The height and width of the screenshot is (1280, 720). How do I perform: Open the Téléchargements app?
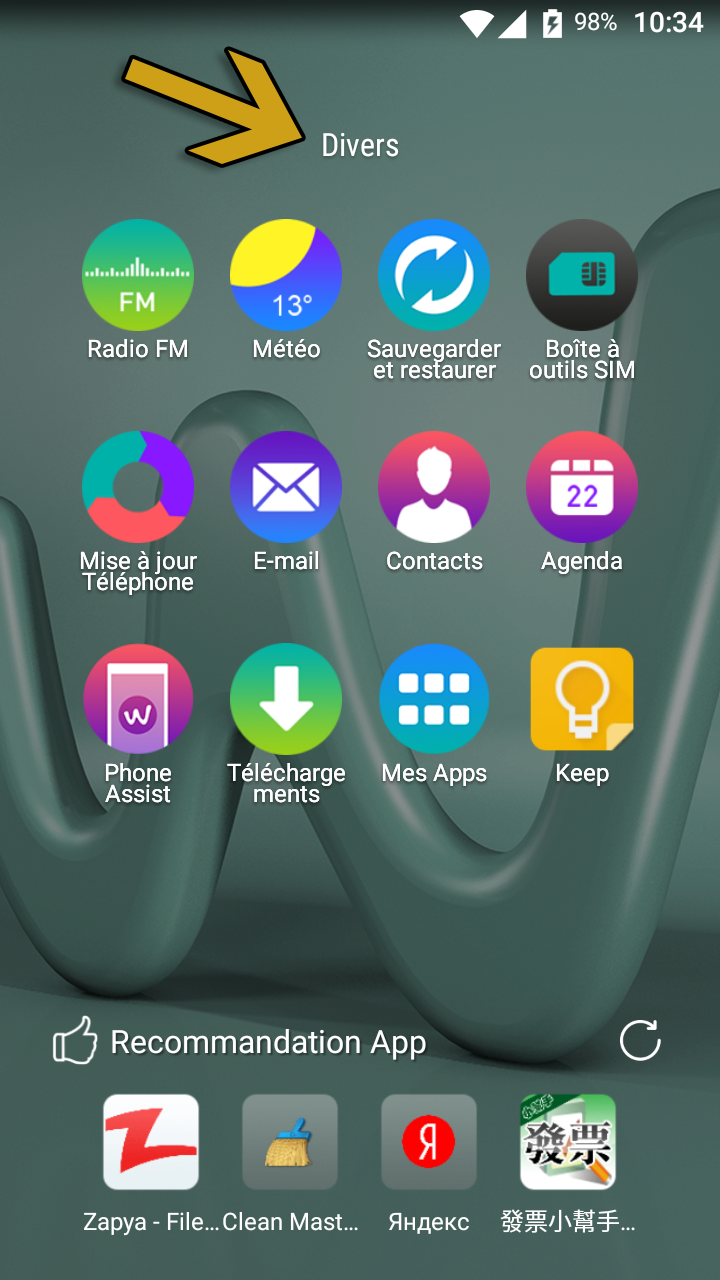286,699
